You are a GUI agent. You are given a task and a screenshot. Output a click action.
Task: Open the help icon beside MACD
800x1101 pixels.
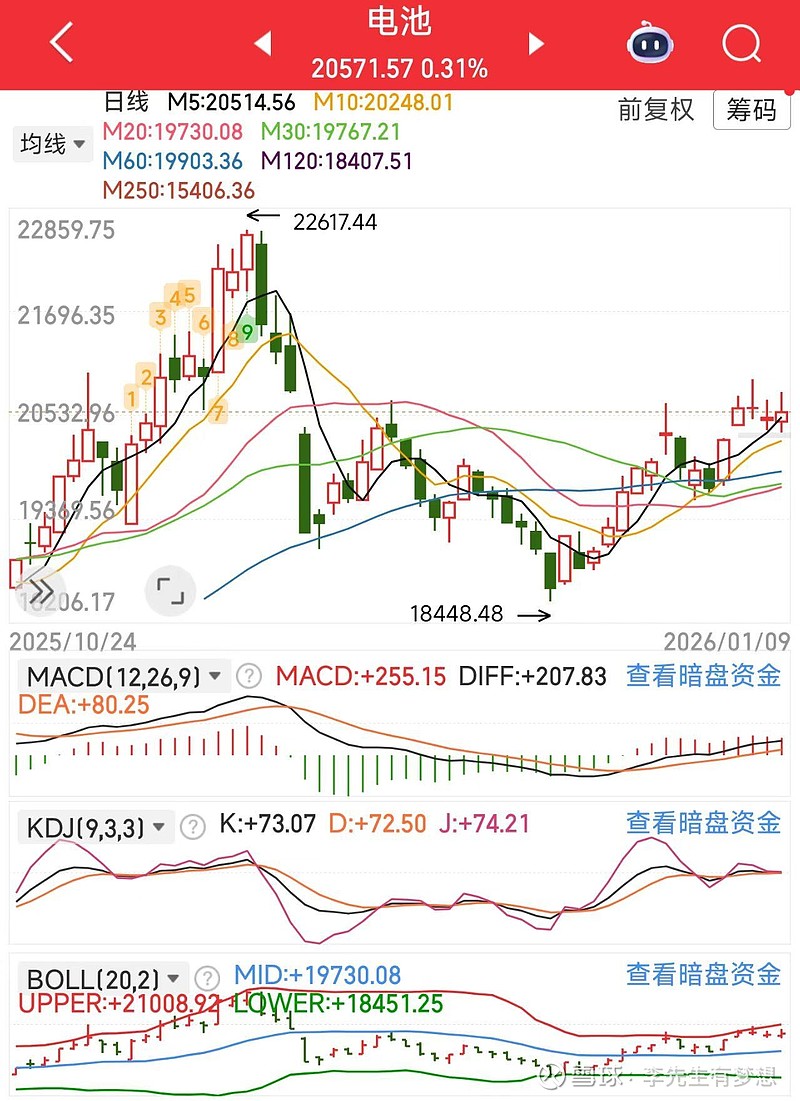[249, 676]
